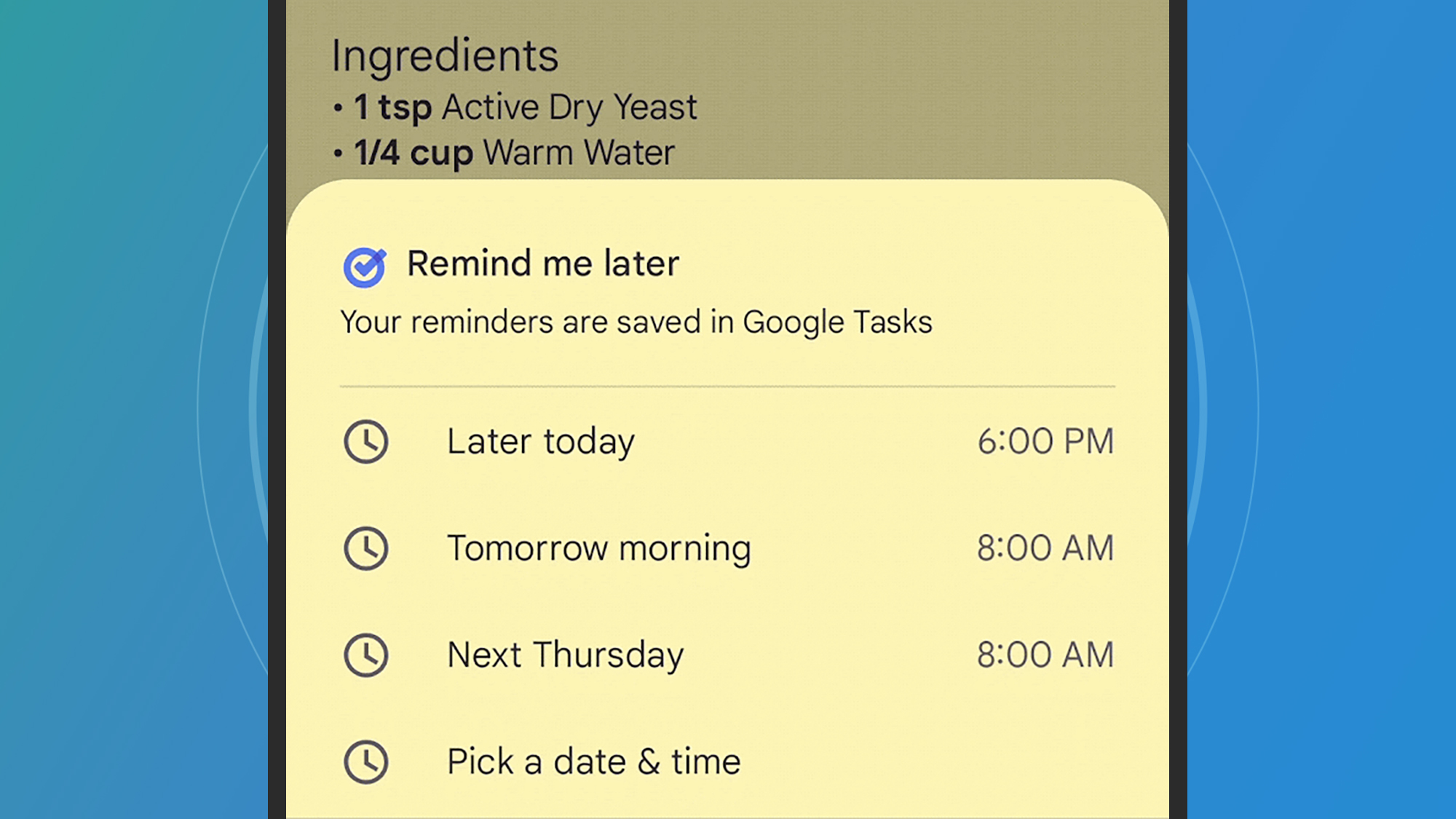Screen dimensions: 1456x819
Task: Set the reminder for Next Thursday
Action: click(x=565, y=654)
